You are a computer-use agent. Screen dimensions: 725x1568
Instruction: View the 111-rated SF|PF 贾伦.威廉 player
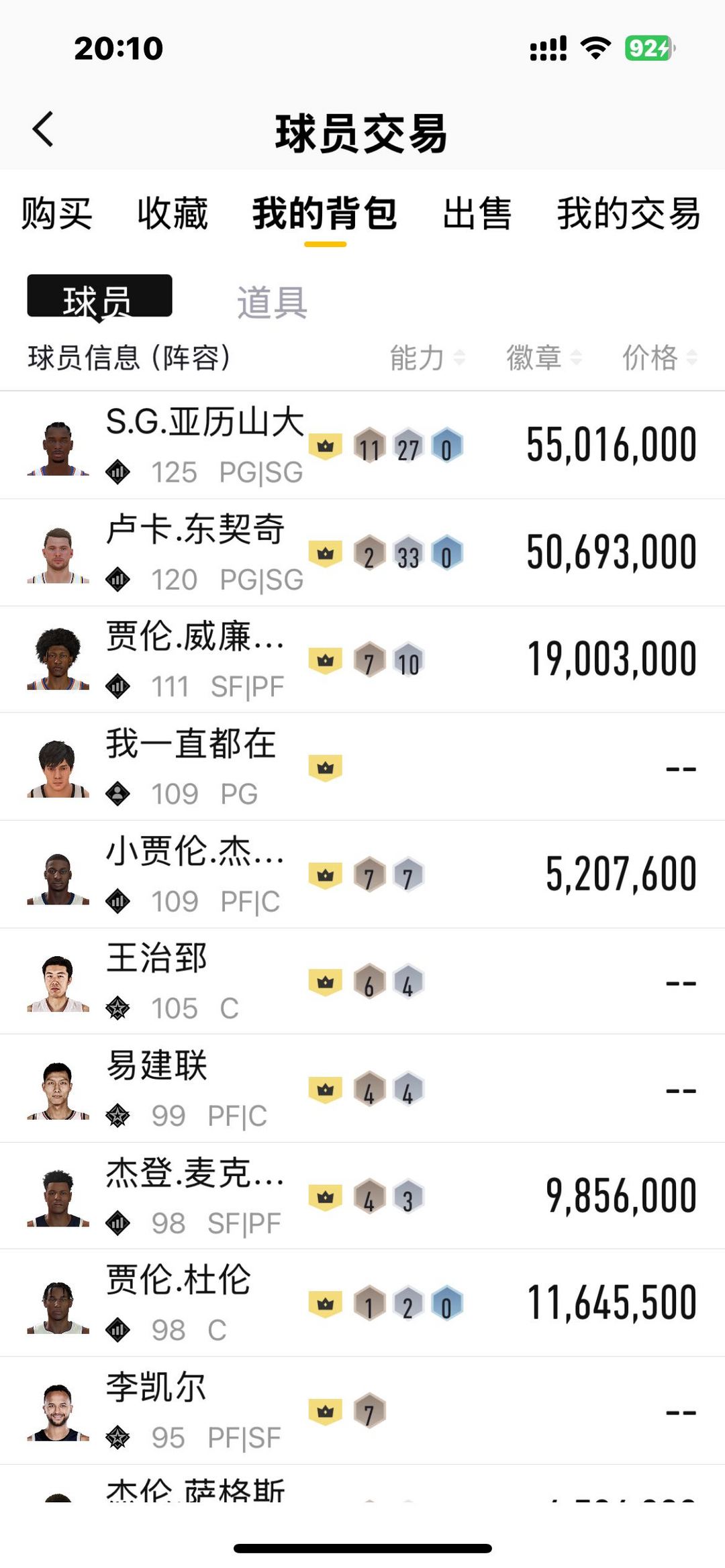tap(195, 637)
